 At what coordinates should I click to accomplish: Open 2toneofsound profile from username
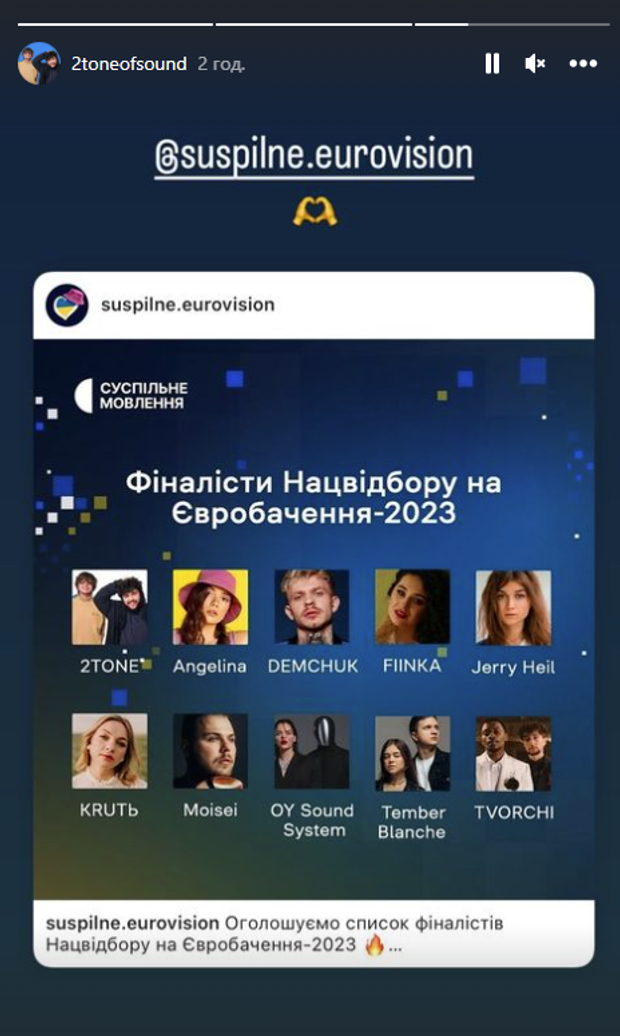tap(128, 64)
